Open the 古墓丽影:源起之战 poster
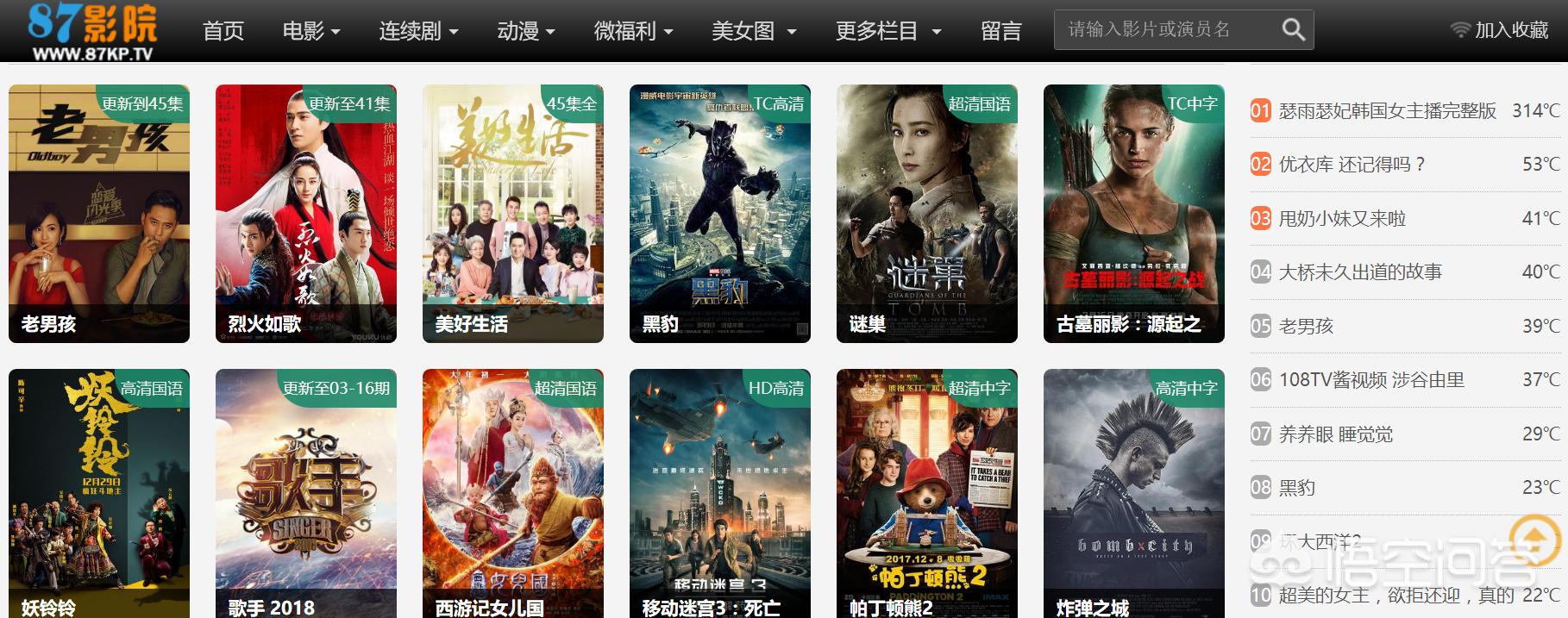 coord(1134,213)
